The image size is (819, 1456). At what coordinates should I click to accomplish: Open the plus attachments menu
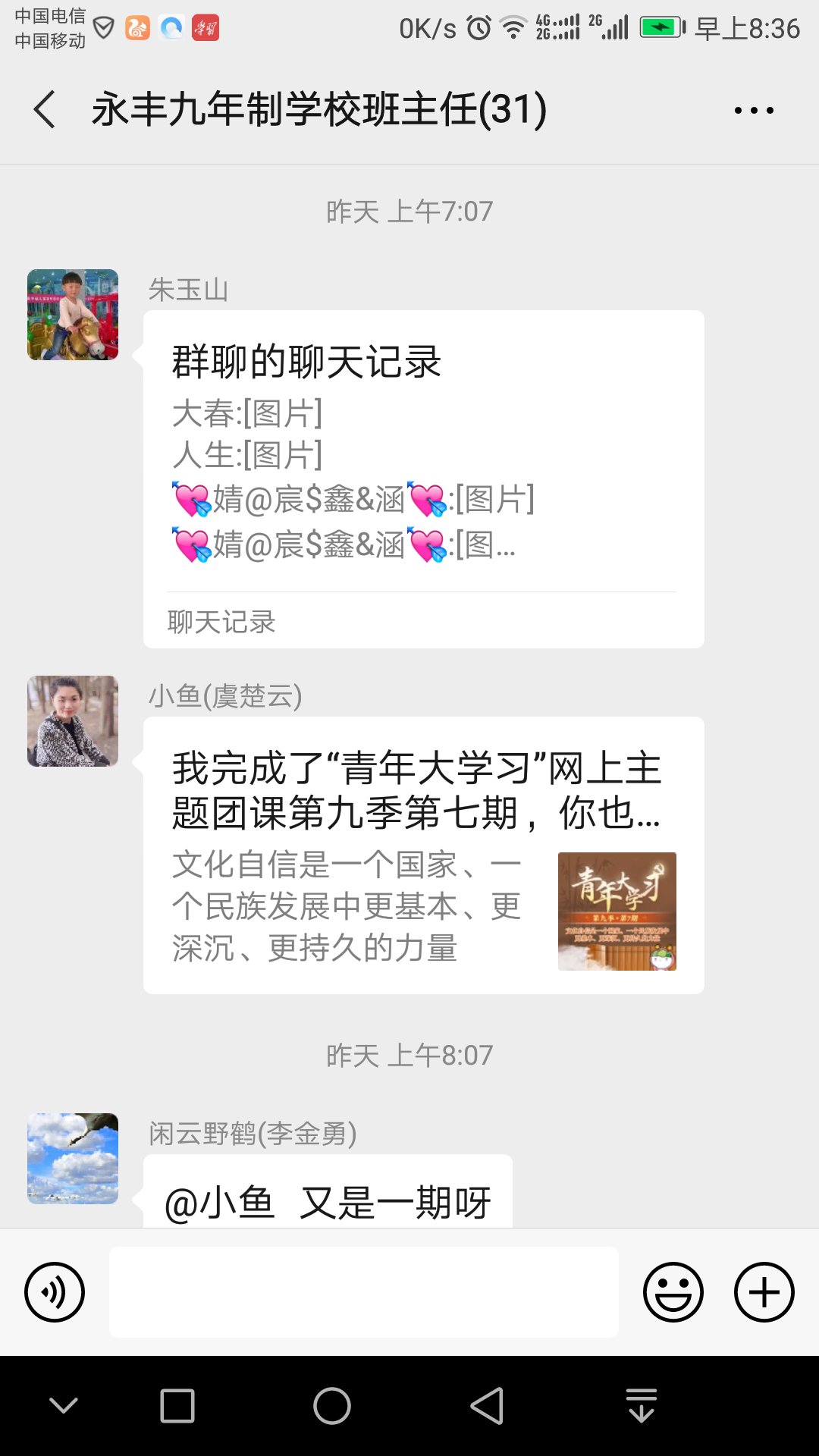(764, 1292)
